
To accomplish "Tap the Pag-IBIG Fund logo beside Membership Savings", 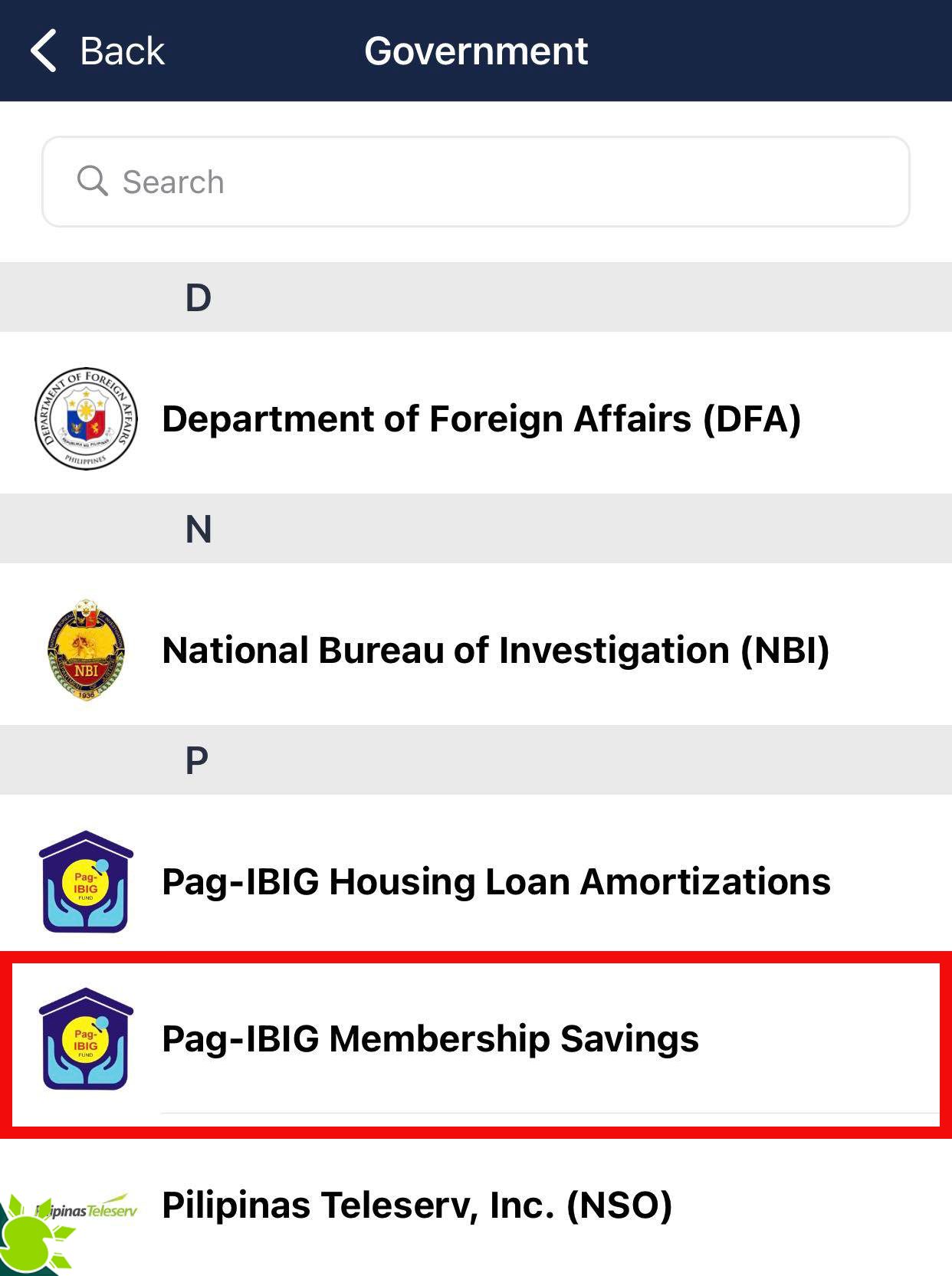I will coord(87,1038).
